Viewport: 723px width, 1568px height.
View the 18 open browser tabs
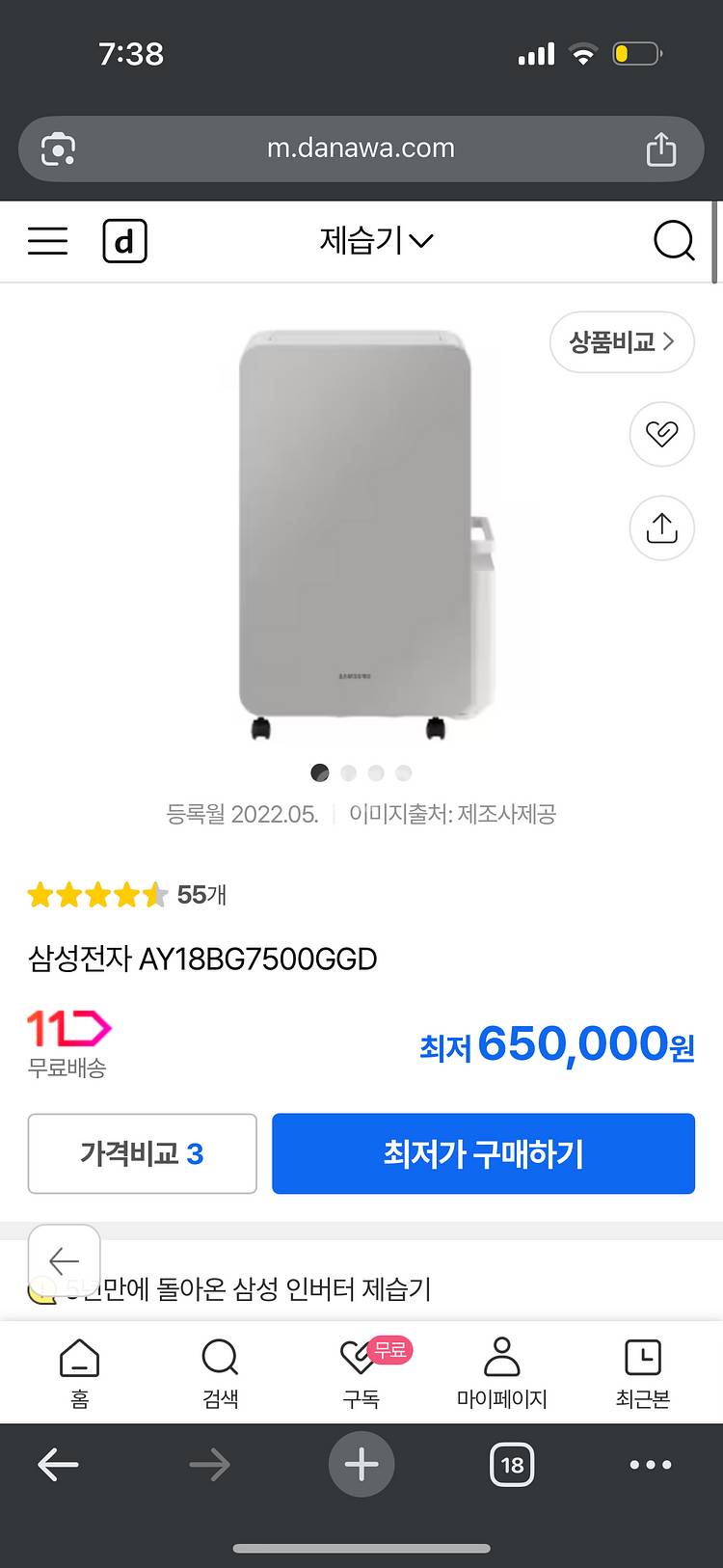tap(512, 1465)
